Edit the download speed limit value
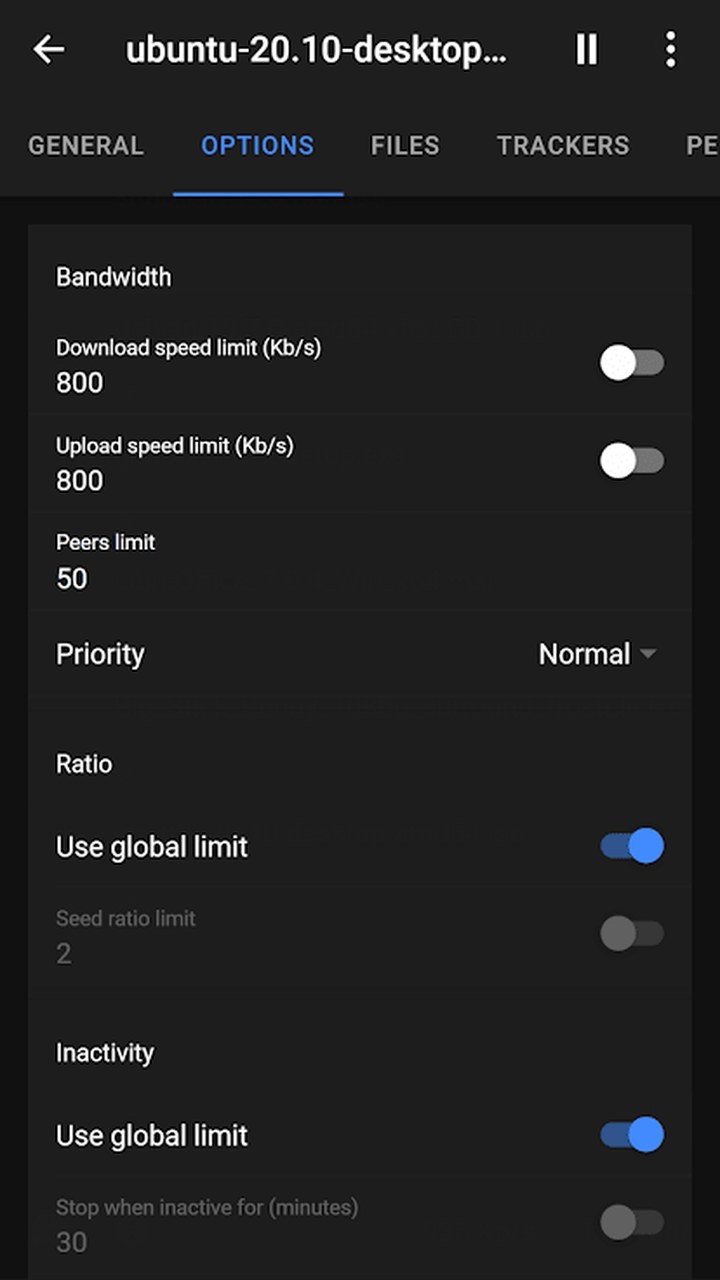This screenshot has width=720, height=1280. coord(300,366)
